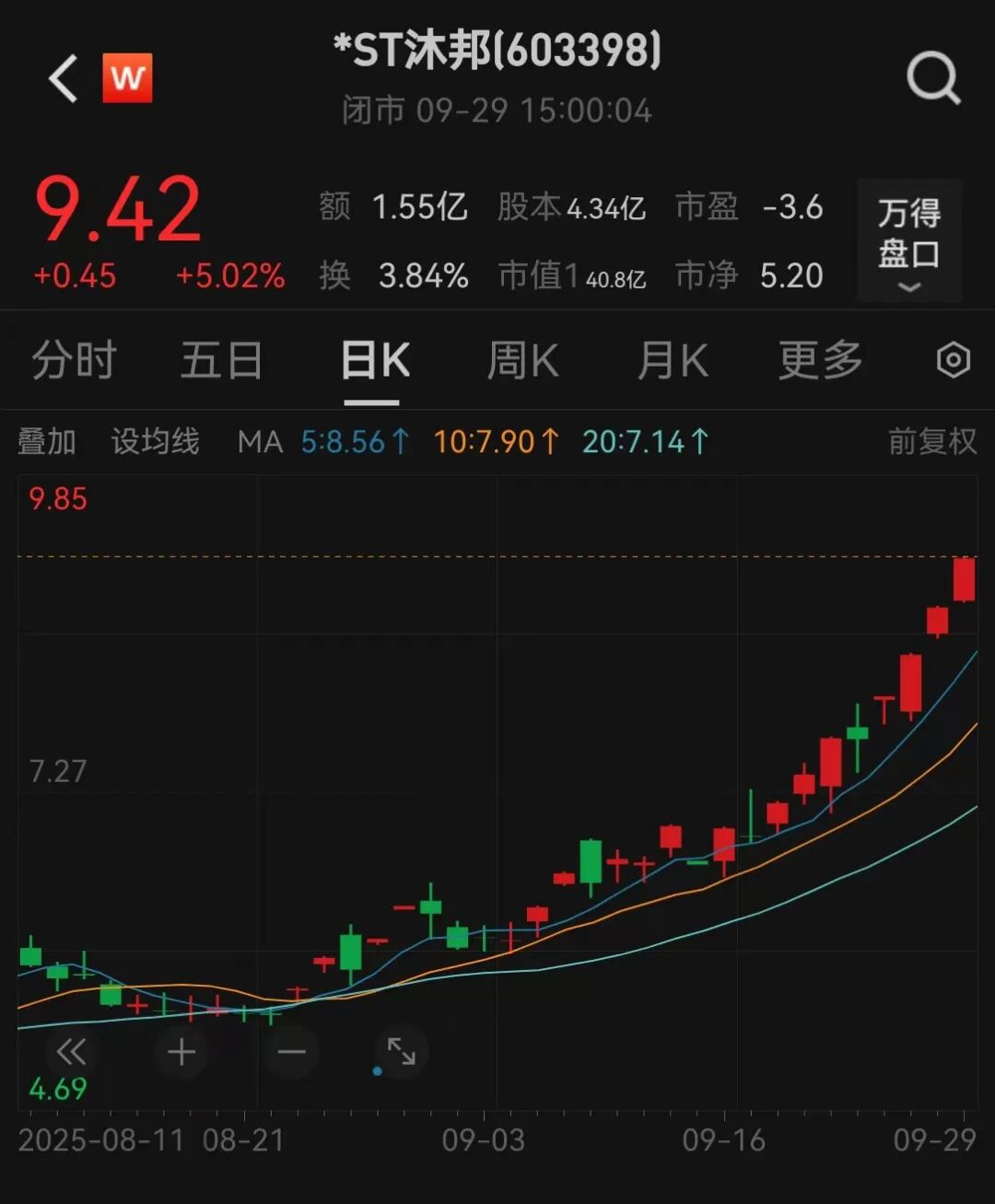Change the 前复权 adjustment mode
This screenshot has width=995, height=1204.
[931, 442]
